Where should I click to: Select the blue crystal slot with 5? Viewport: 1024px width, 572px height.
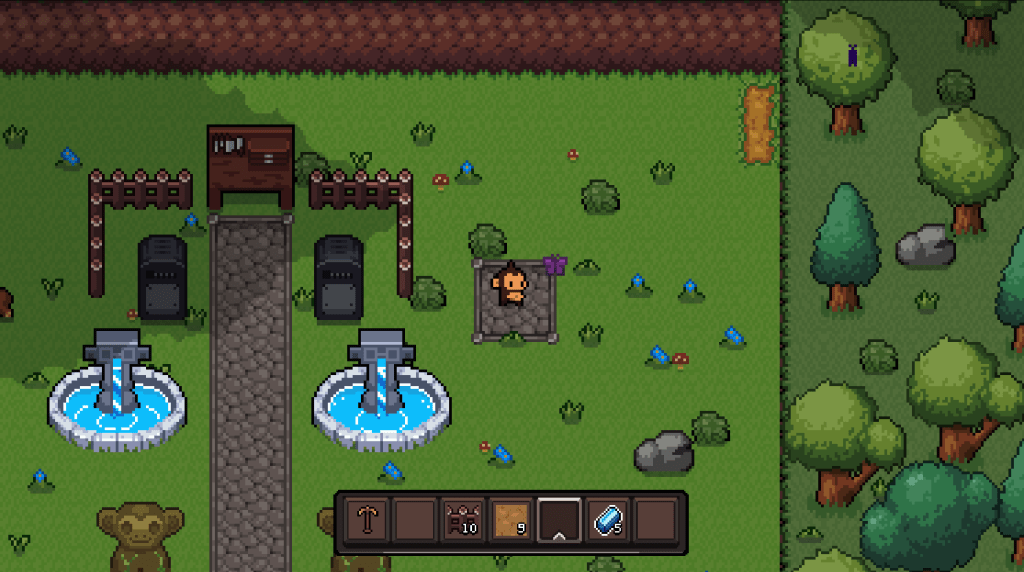(x=608, y=521)
